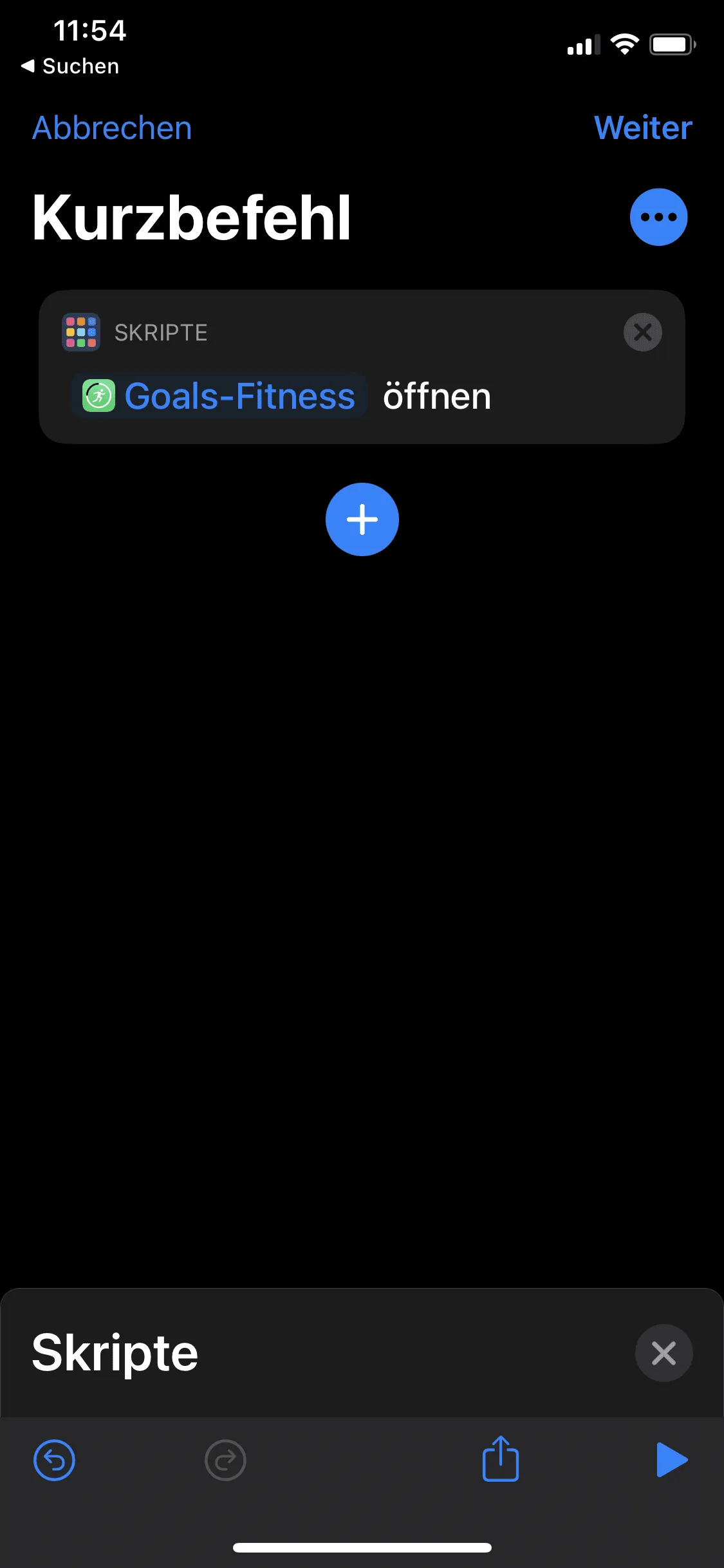Change the Goals-Fitness app parameter
Viewport: 724px width, 1568px height.
219,396
